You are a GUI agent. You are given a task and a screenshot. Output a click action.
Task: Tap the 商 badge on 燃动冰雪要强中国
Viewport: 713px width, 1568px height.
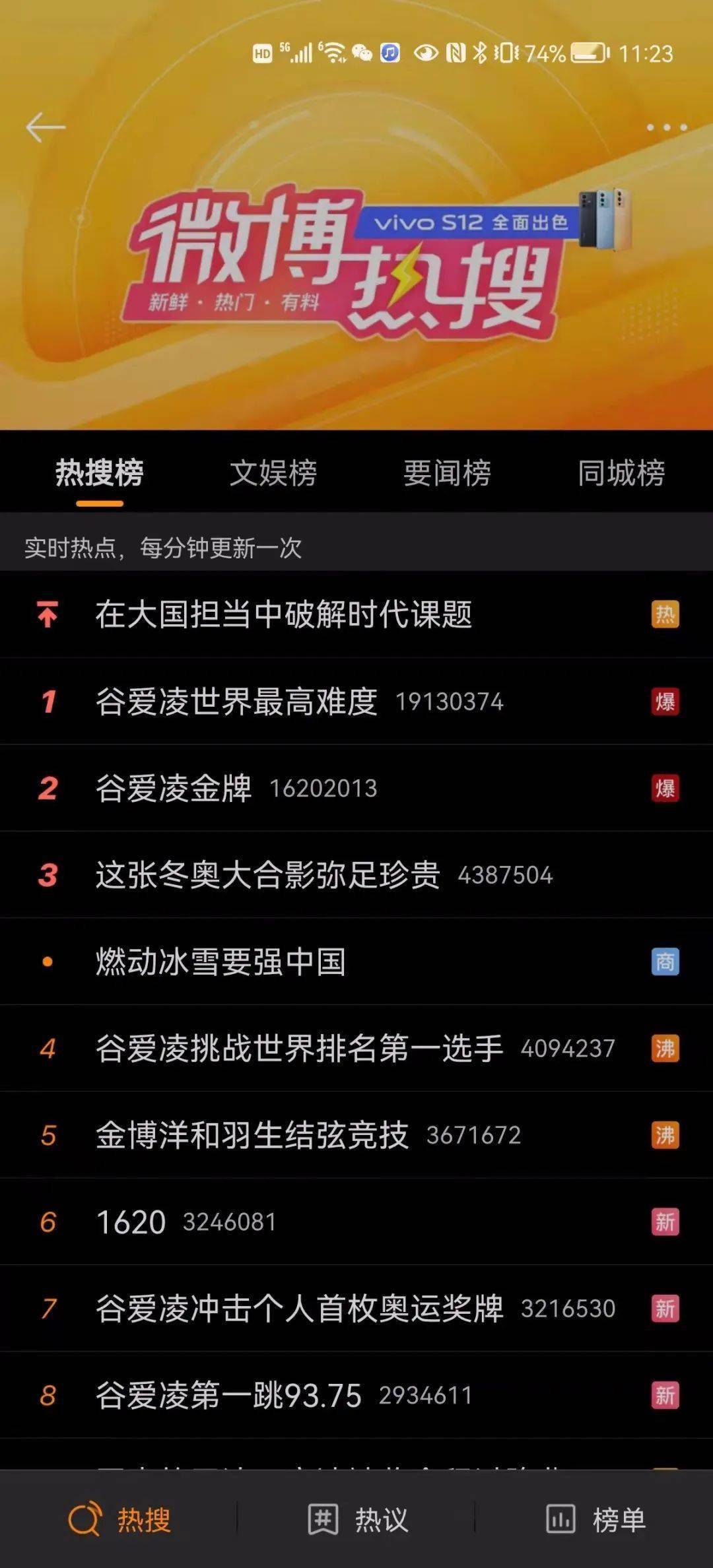pos(665,962)
